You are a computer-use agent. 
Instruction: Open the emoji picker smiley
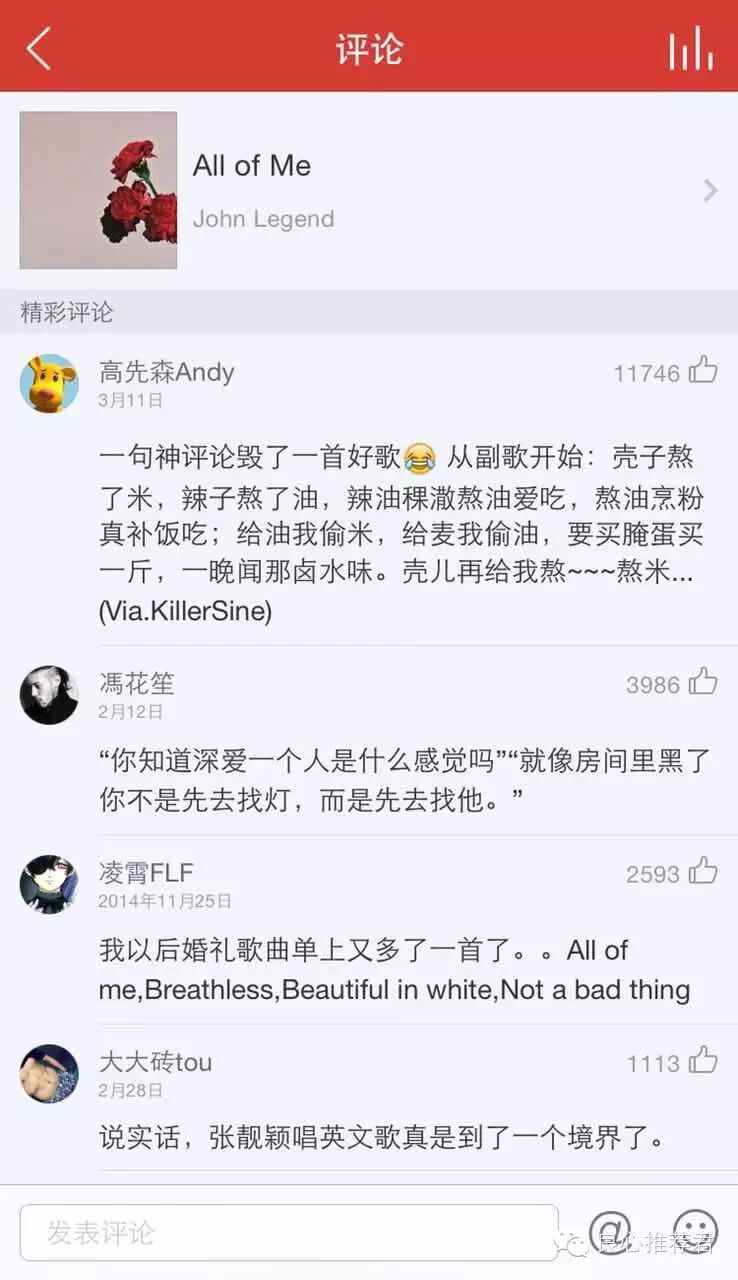[x=695, y=1230]
